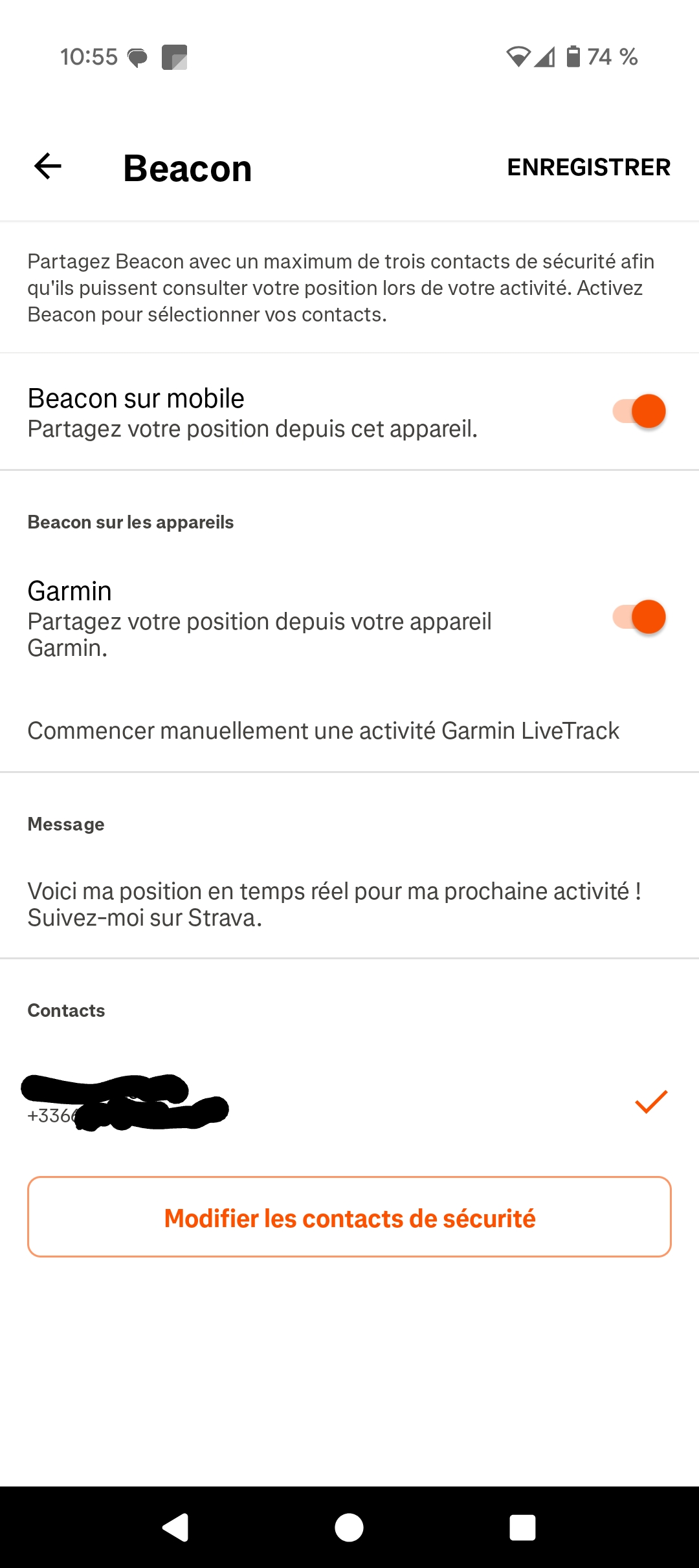Turn off the Garmin Beacon toggle
The height and width of the screenshot is (1568, 699).
pos(639,616)
